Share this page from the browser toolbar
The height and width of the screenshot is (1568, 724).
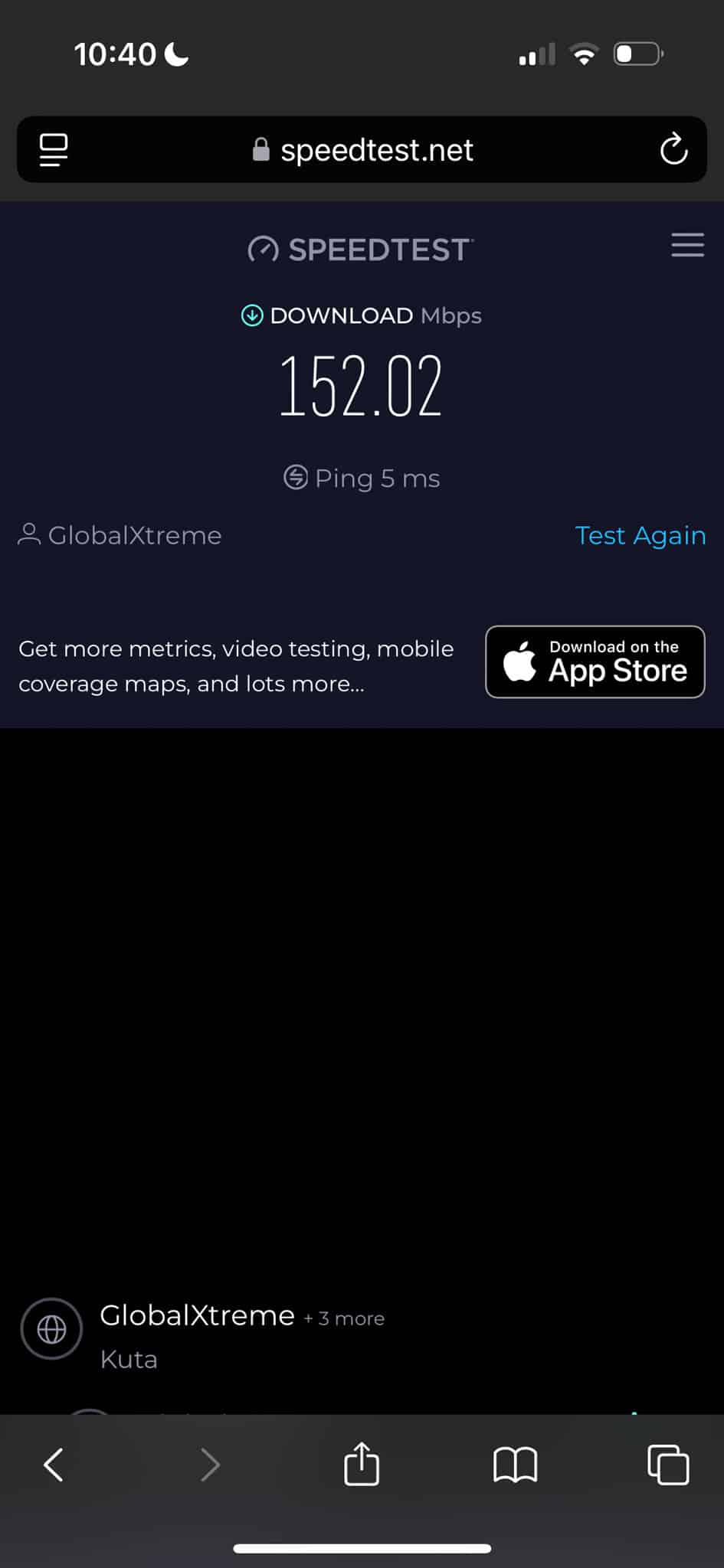coord(362,1463)
